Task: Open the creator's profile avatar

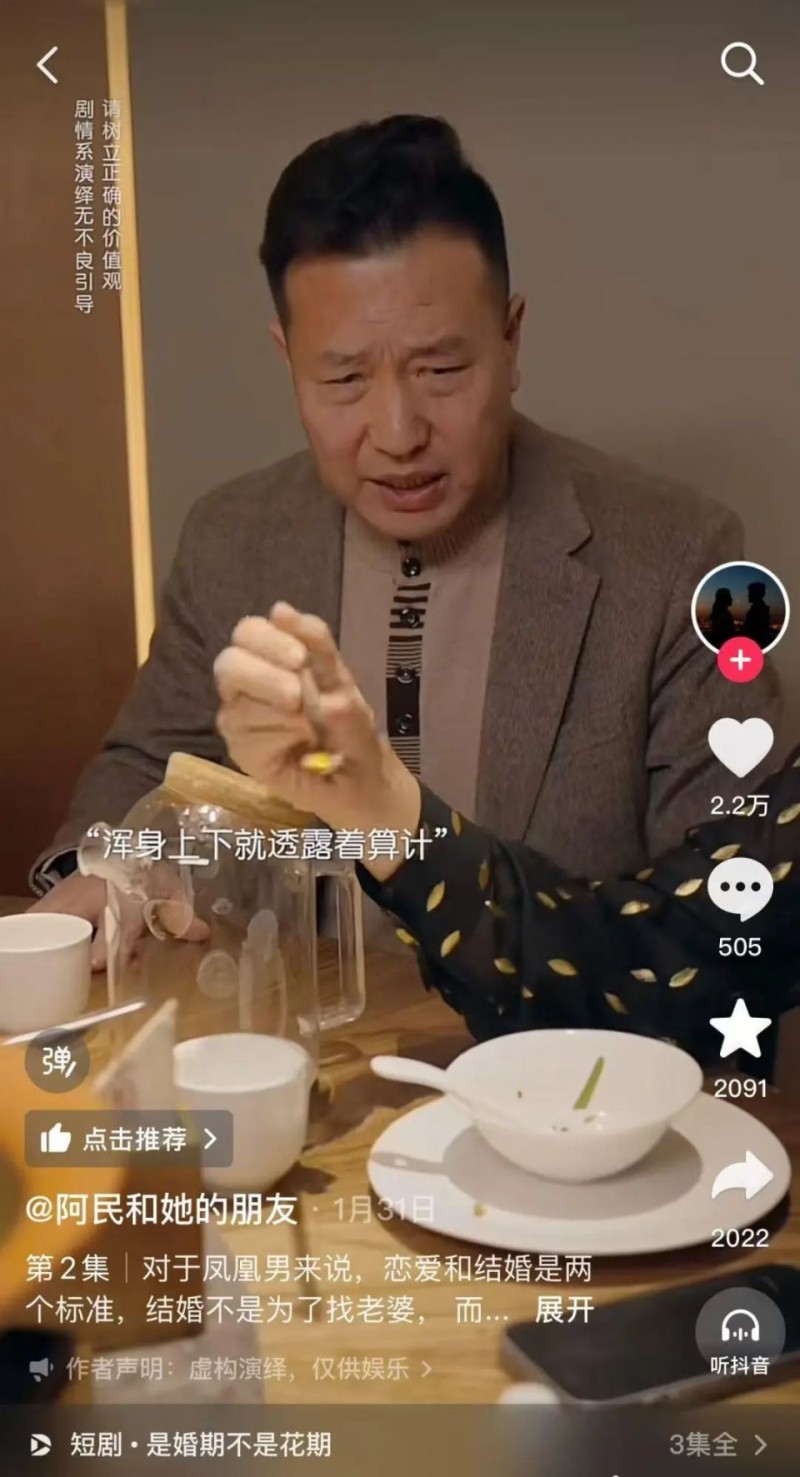Action: click(x=740, y=610)
